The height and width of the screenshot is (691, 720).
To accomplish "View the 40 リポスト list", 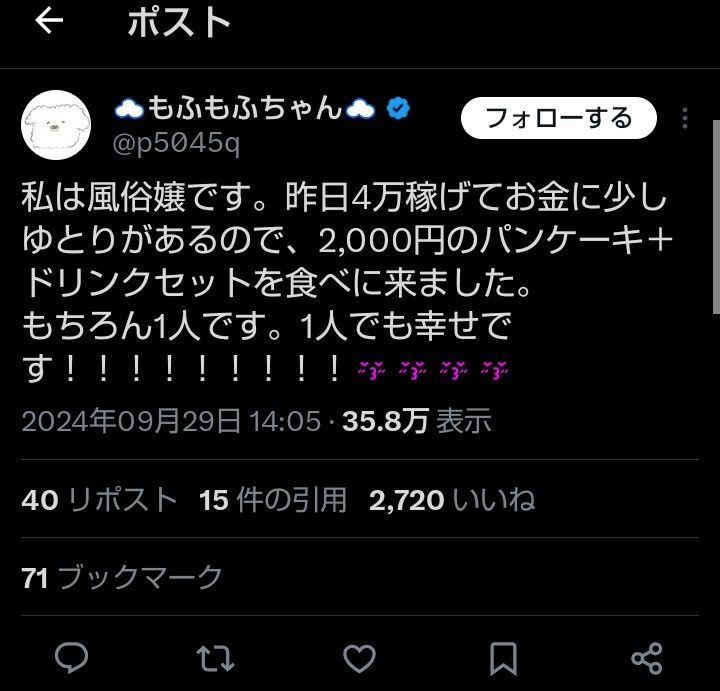I will [99, 500].
